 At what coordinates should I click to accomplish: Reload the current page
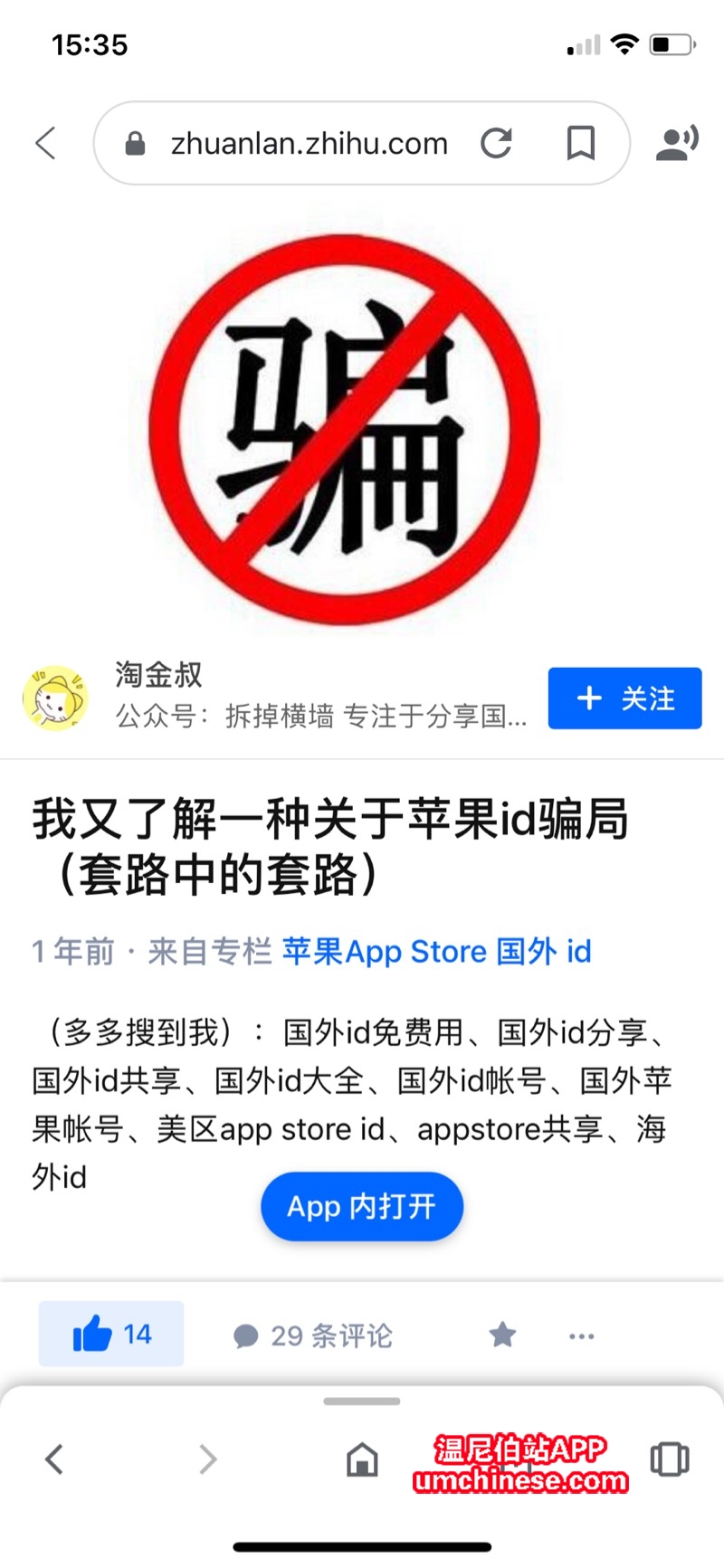tap(496, 143)
